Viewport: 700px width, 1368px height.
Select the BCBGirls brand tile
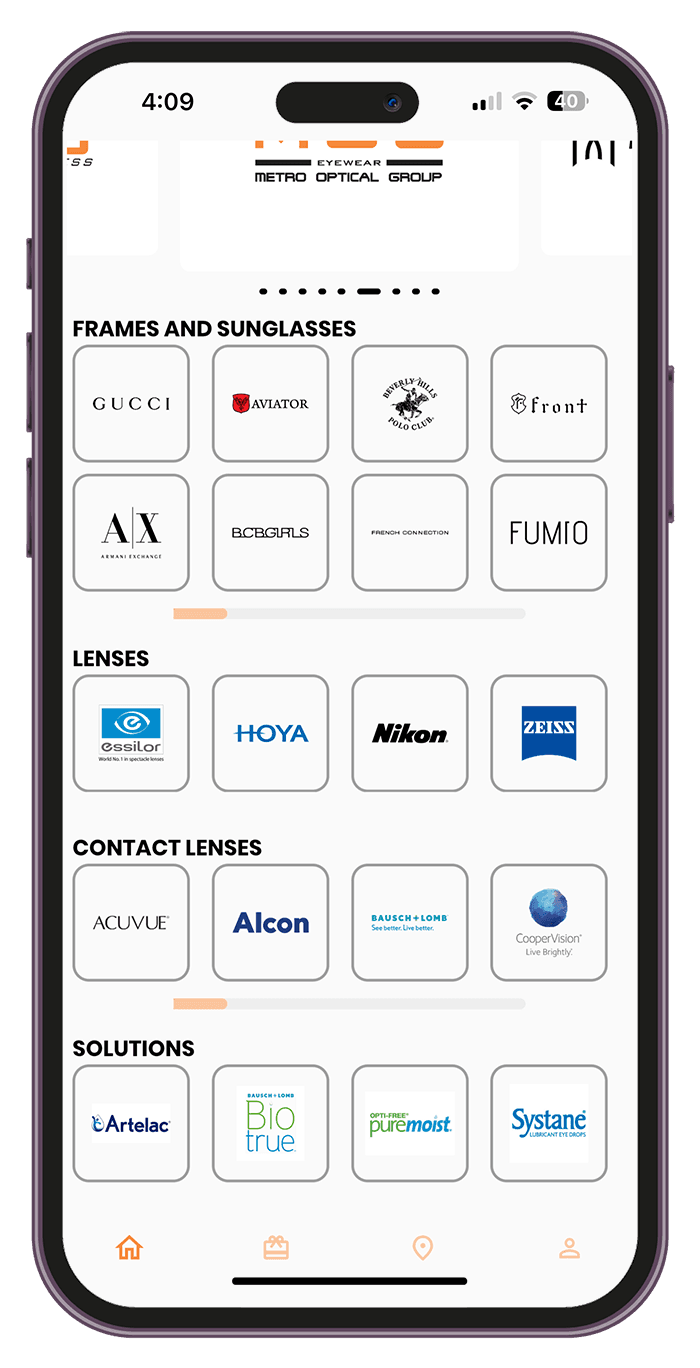pos(270,533)
